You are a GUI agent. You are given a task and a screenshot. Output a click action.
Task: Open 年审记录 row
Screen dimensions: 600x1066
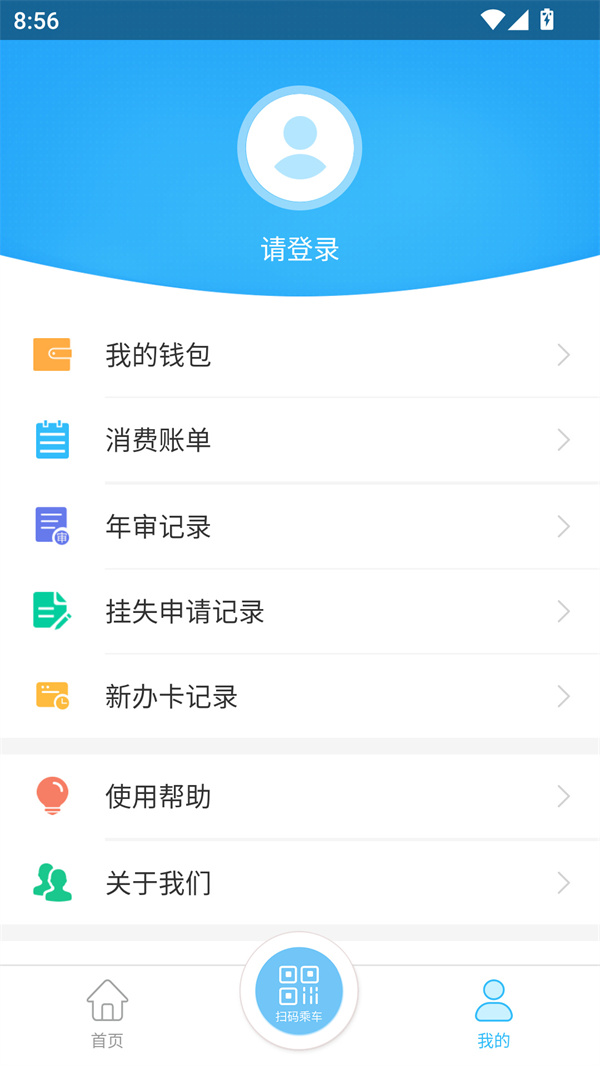click(300, 526)
